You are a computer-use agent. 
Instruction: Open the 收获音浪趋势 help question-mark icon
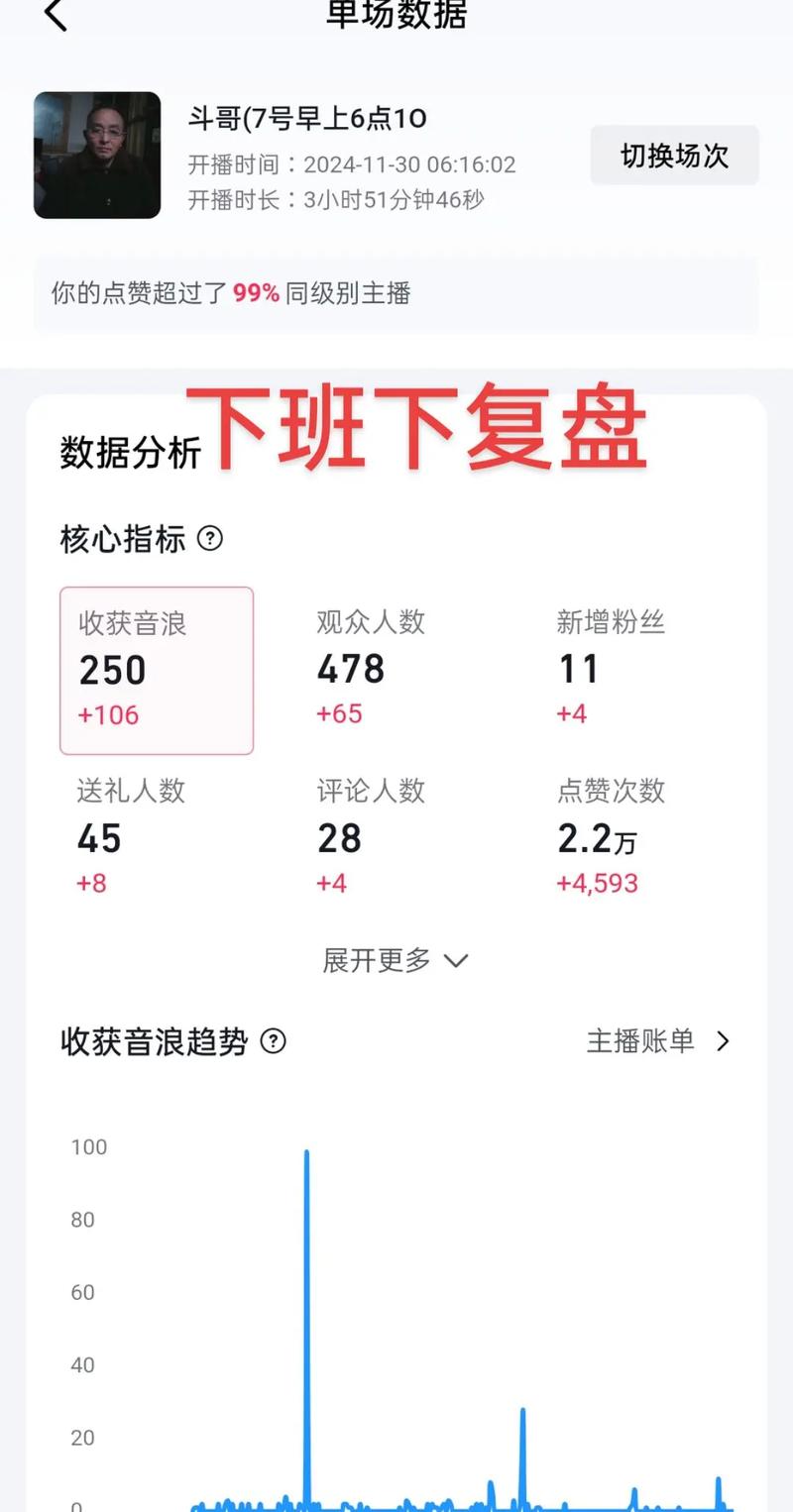[x=272, y=1042]
